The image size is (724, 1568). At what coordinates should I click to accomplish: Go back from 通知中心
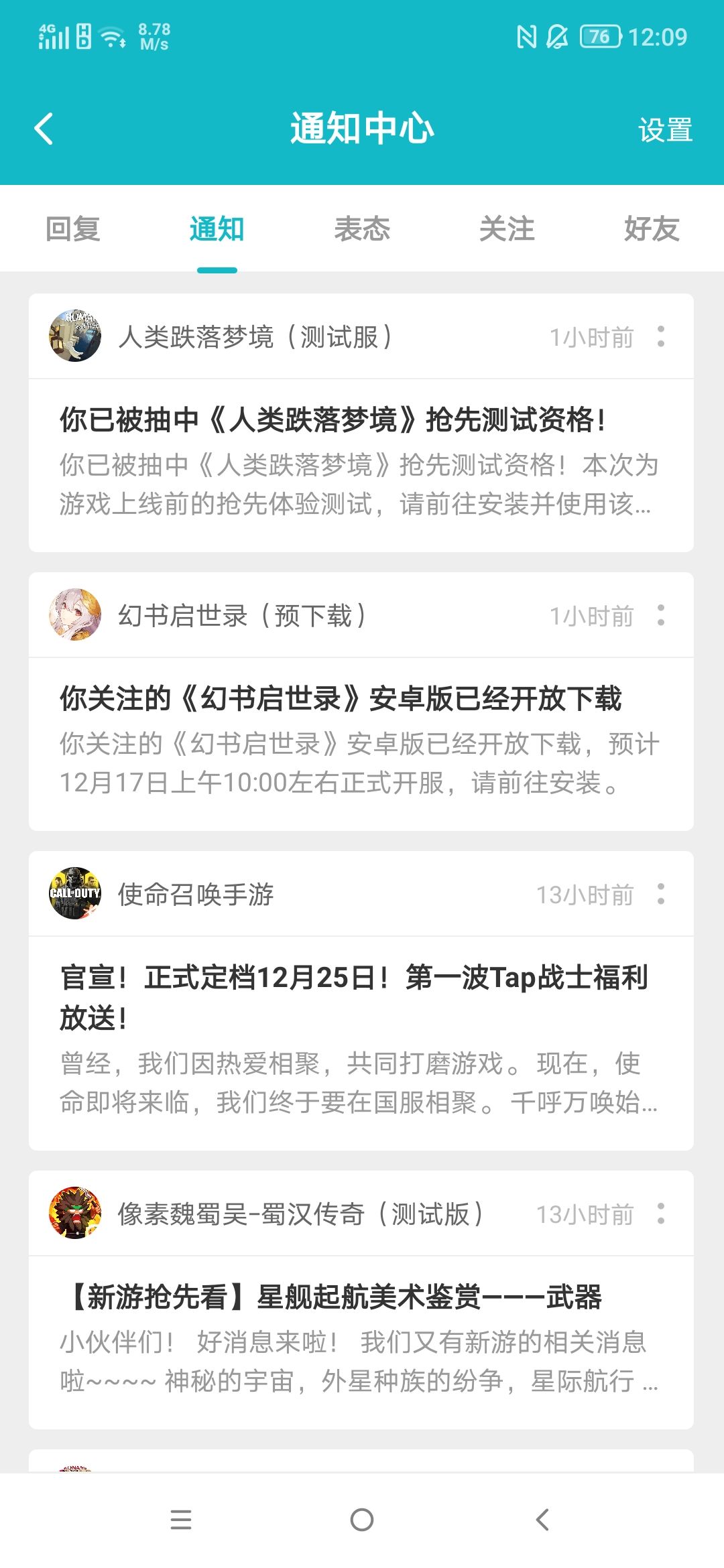coord(44,129)
